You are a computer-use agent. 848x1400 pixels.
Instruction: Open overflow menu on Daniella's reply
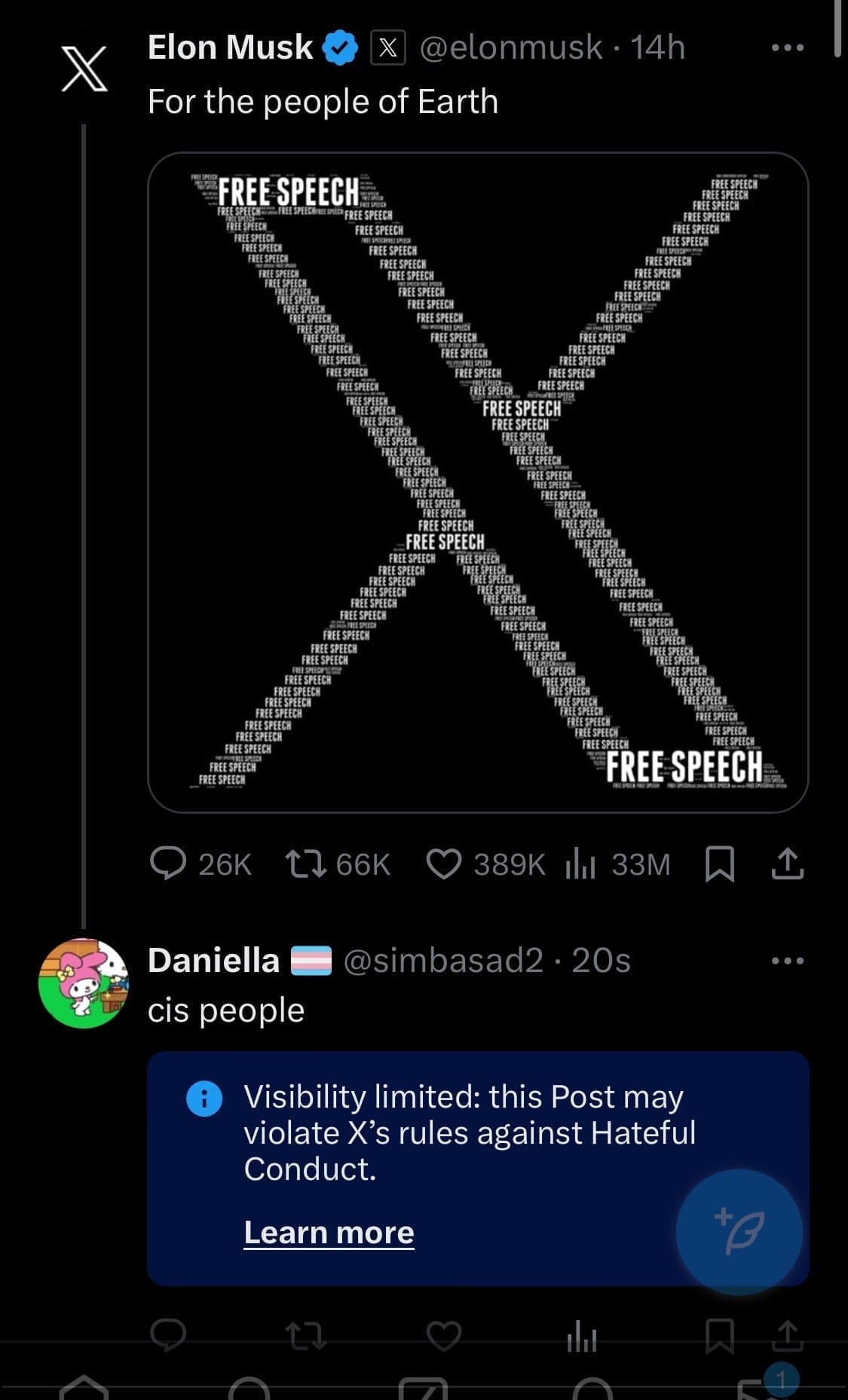coord(788,961)
